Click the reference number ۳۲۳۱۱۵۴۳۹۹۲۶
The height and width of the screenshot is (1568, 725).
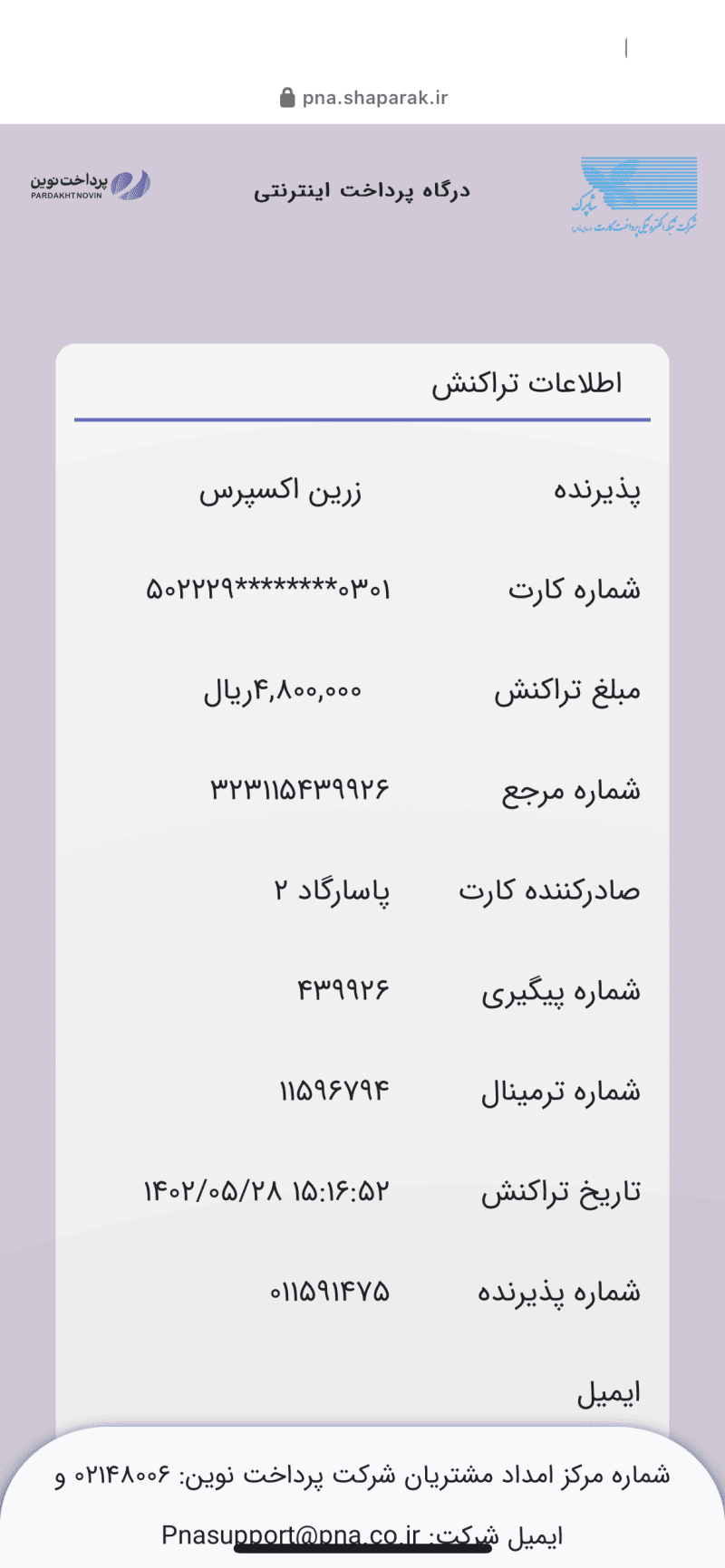pos(299,789)
